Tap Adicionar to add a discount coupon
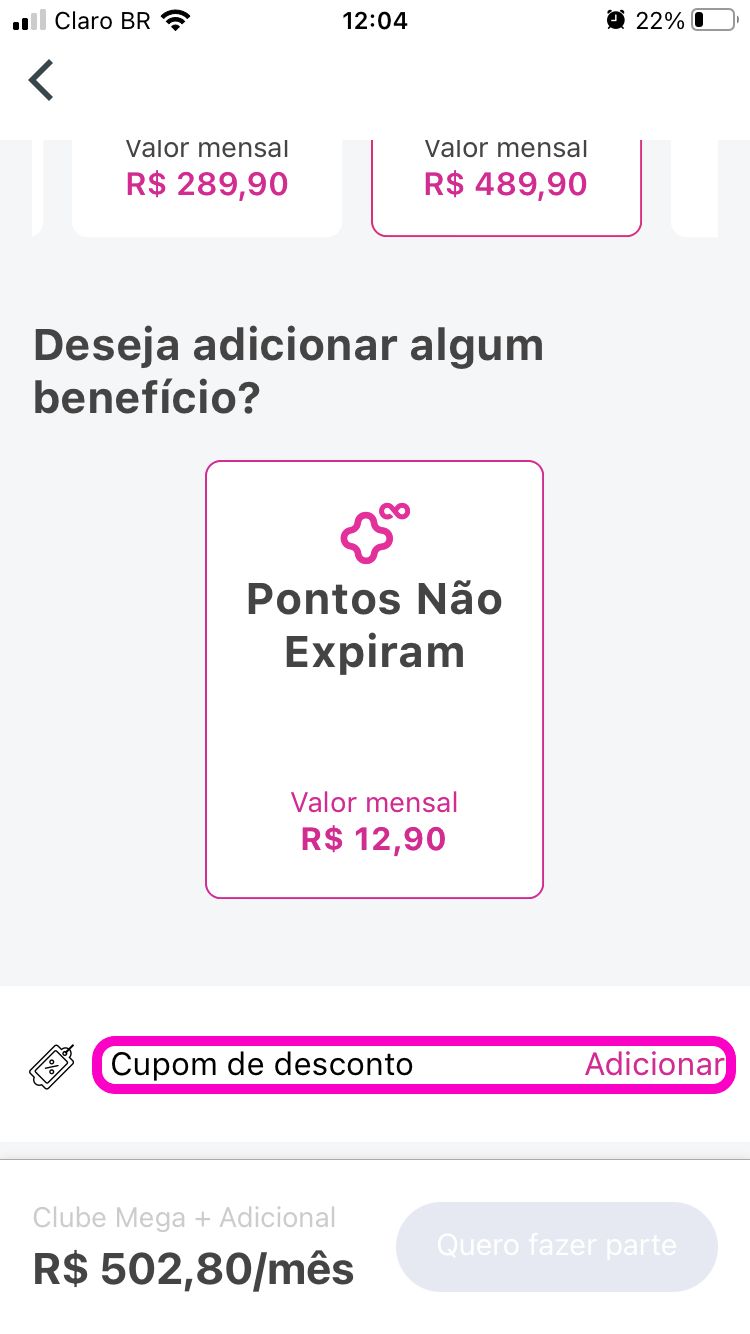 (654, 1064)
